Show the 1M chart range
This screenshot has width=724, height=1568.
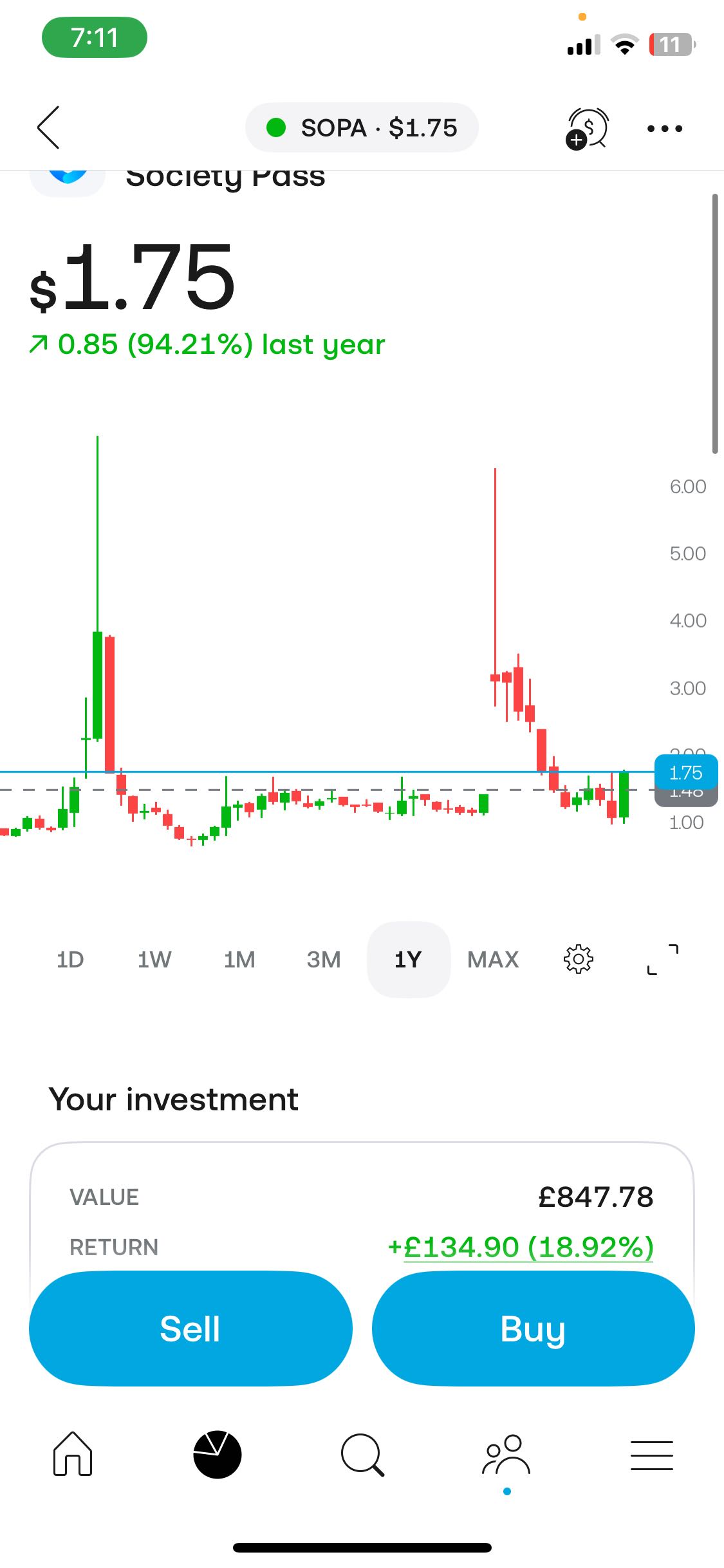(x=239, y=960)
